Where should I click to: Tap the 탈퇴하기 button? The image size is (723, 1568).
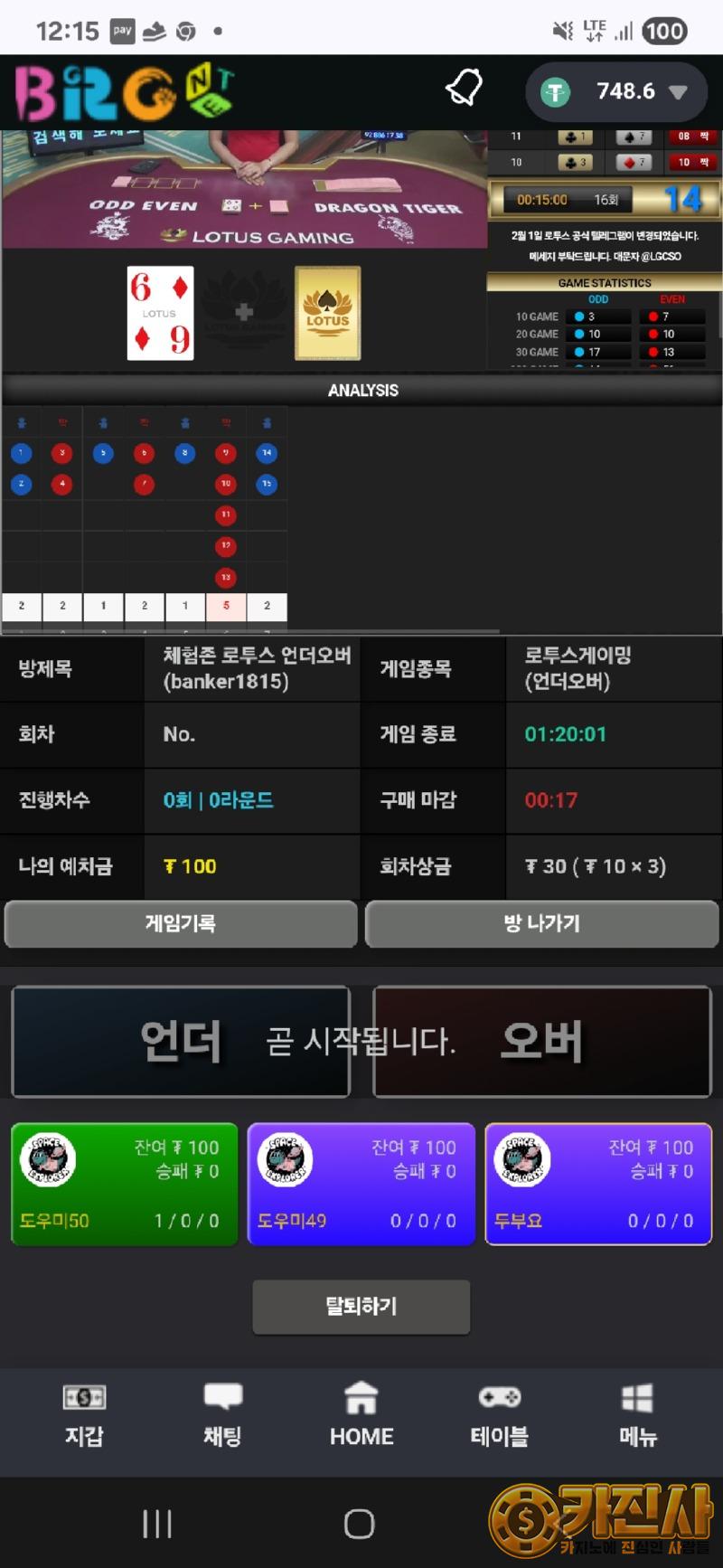(361, 1306)
